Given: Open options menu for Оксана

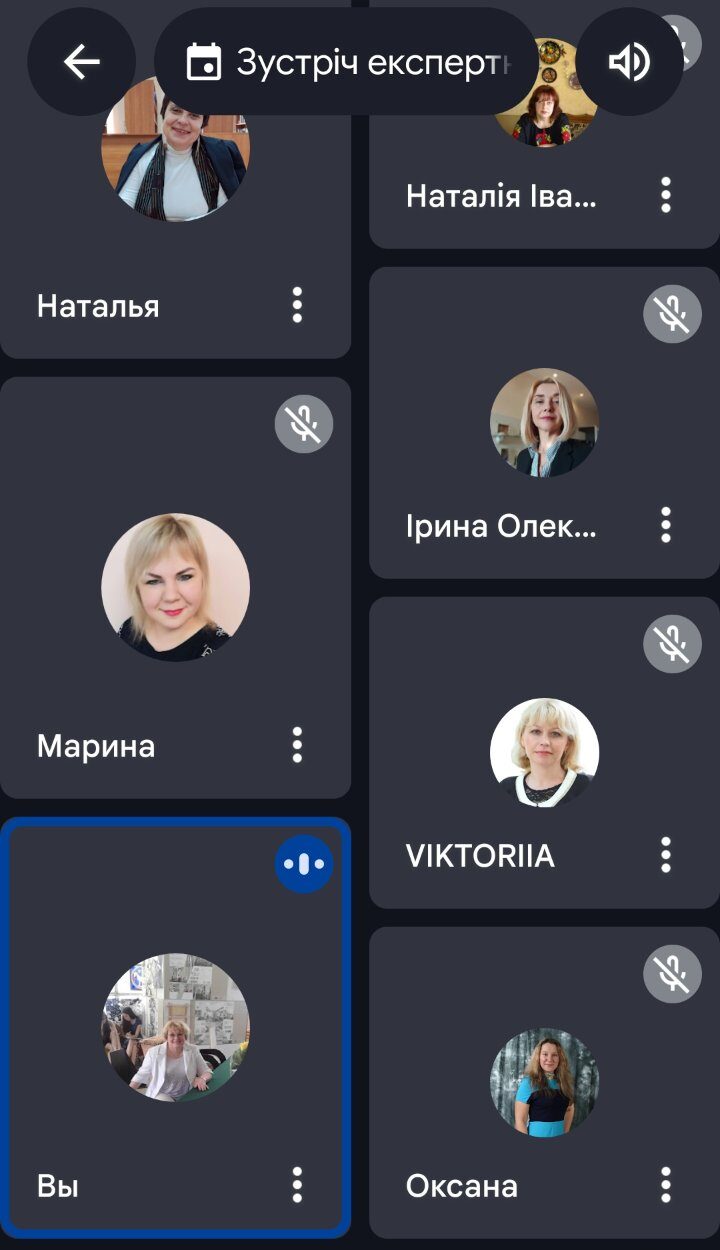Looking at the screenshot, I should 666,1185.
